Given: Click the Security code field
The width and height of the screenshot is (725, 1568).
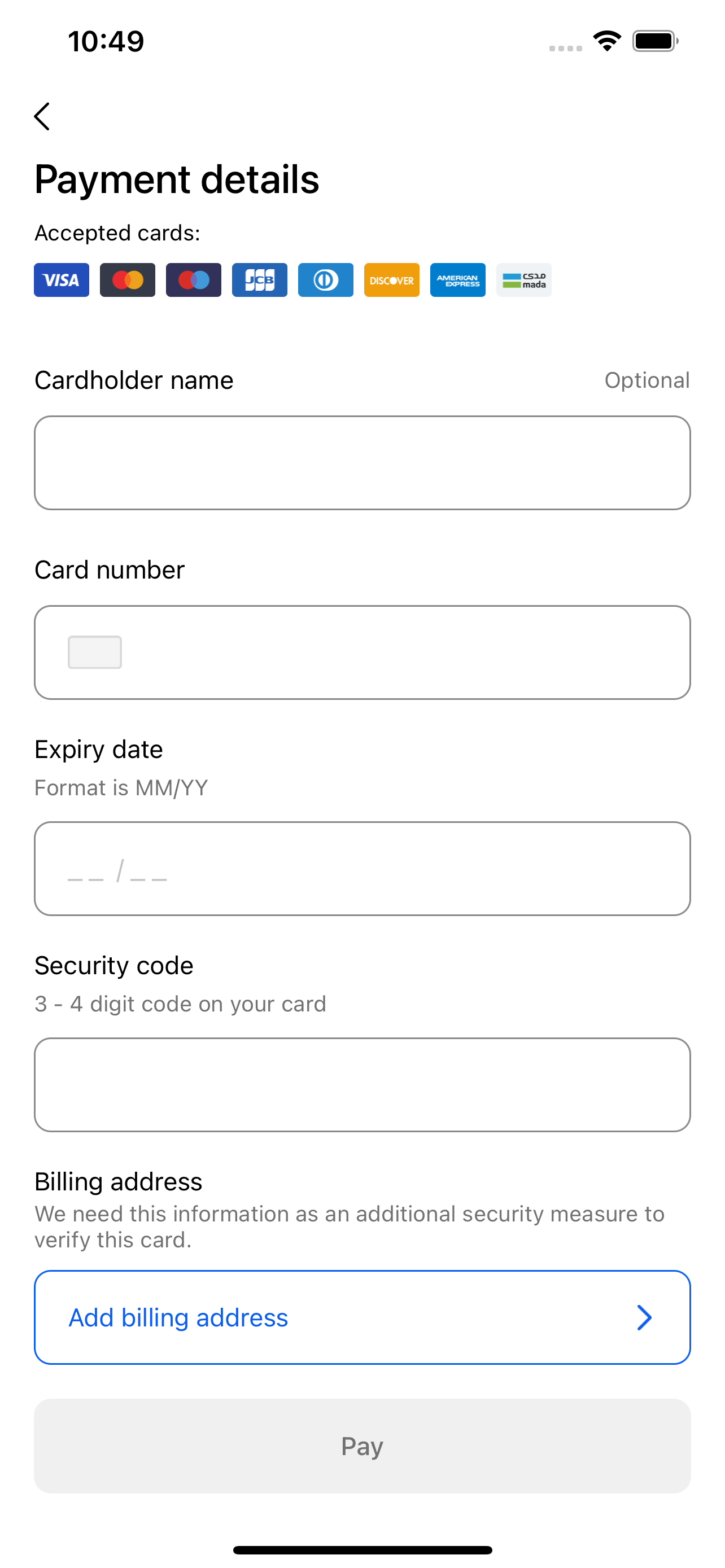Looking at the screenshot, I should [362, 1085].
